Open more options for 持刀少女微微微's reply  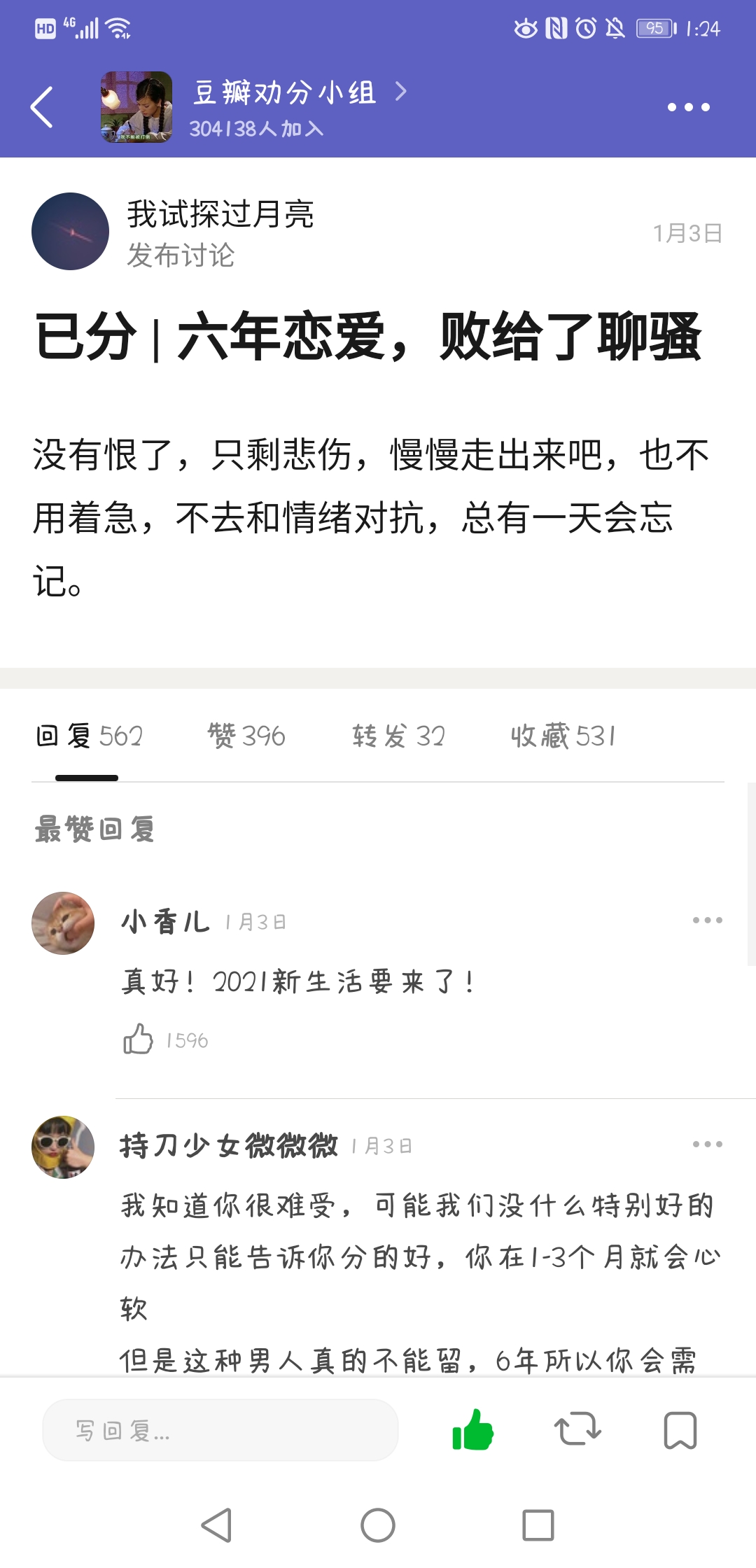[x=707, y=1144]
